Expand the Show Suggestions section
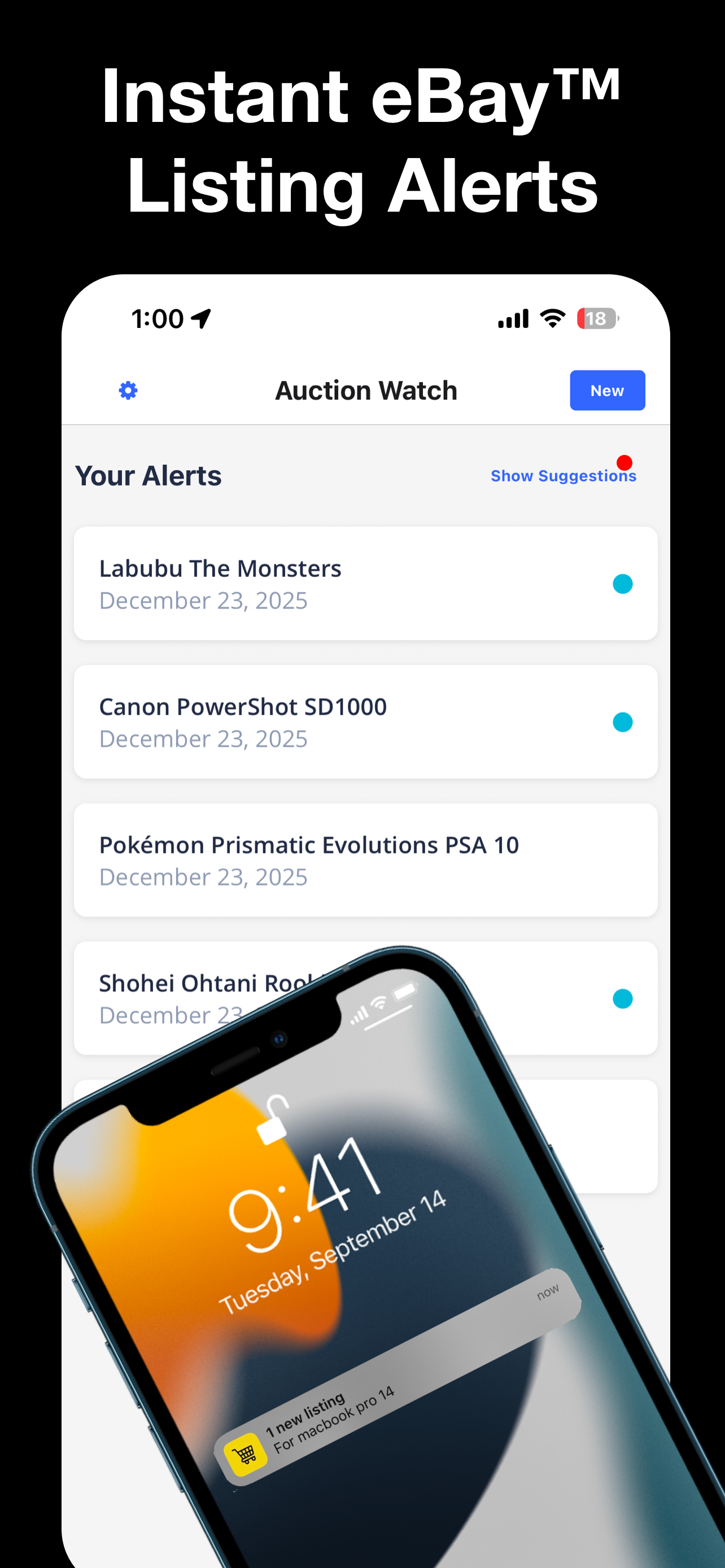Viewport: 725px width, 1568px height. click(563, 476)
